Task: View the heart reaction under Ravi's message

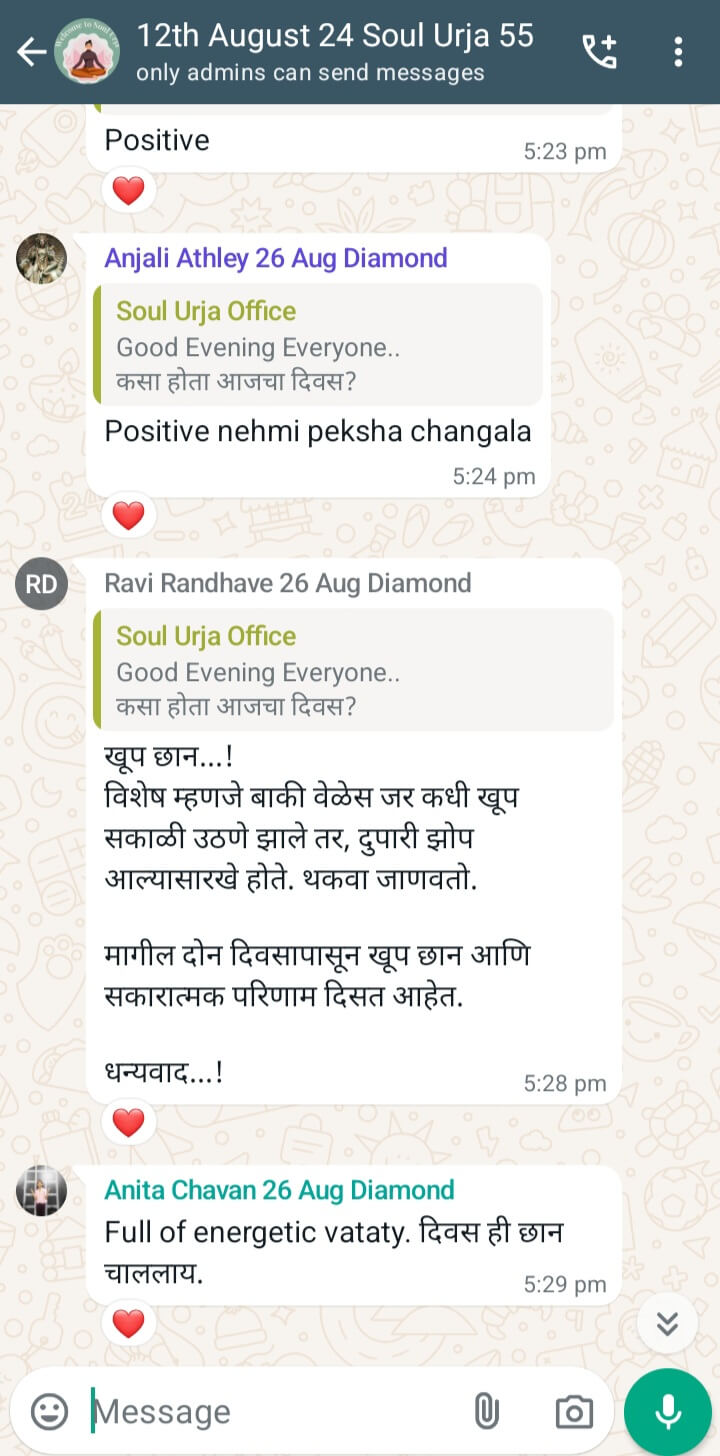Action: 128,1123
